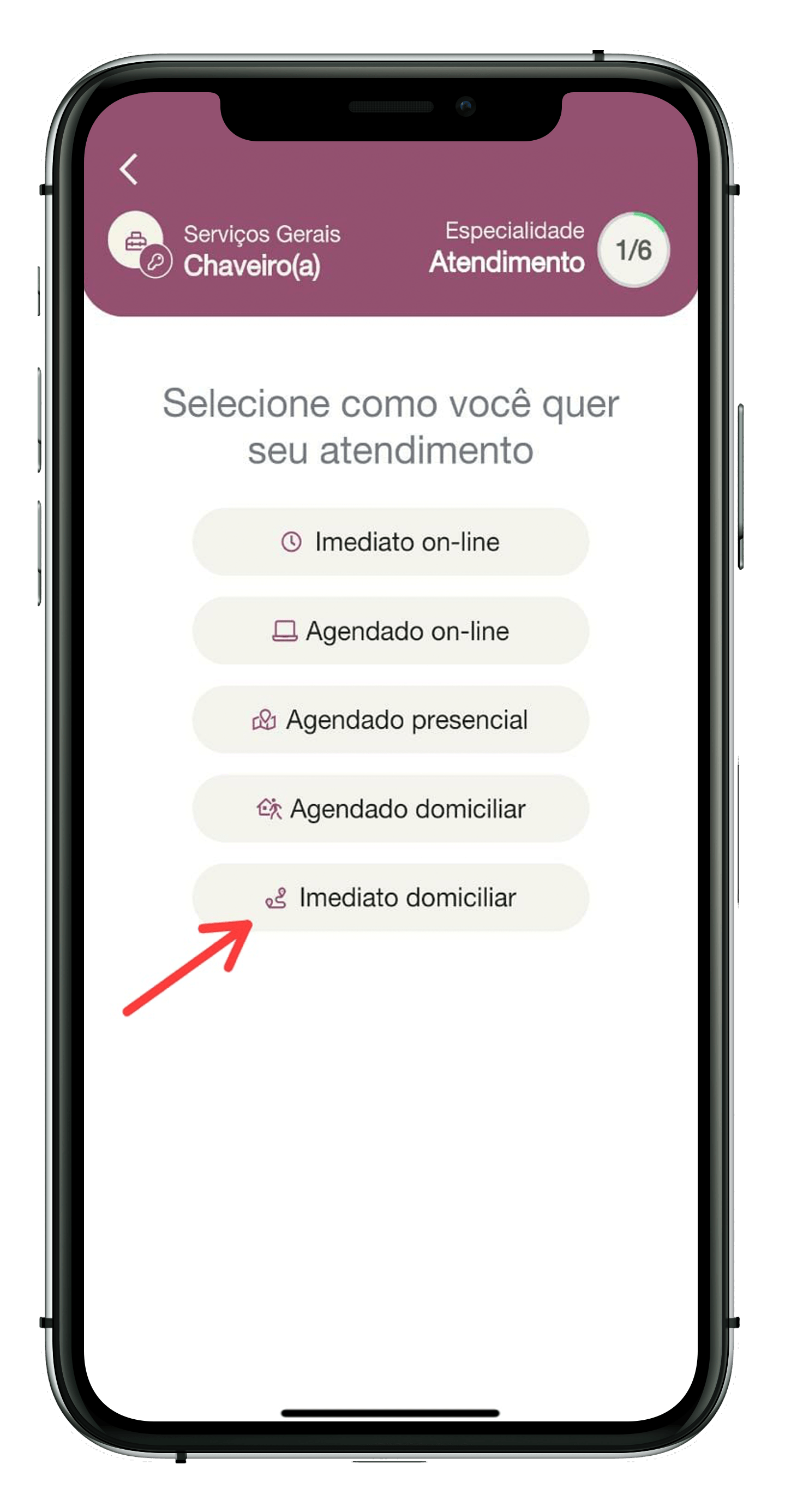
Task: Select Imediato on-line
Action: [390, 542]
